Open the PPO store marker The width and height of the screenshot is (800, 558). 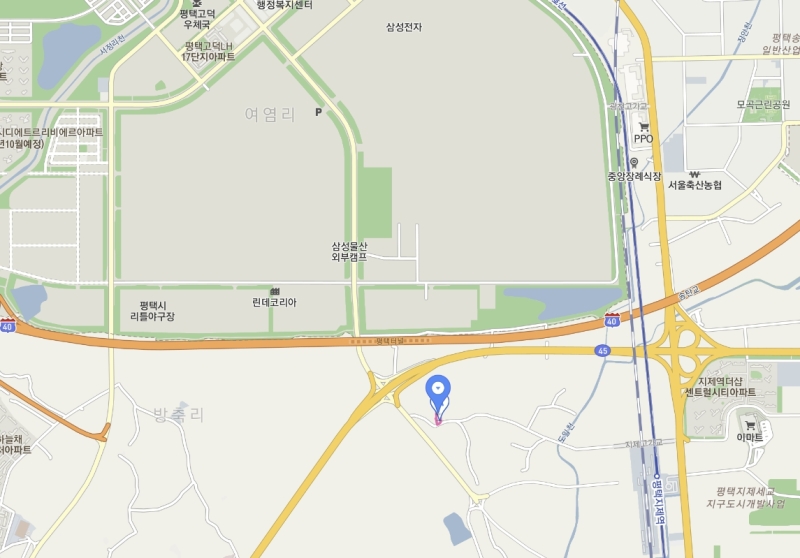pyautogui.click(x=643, y=127)
